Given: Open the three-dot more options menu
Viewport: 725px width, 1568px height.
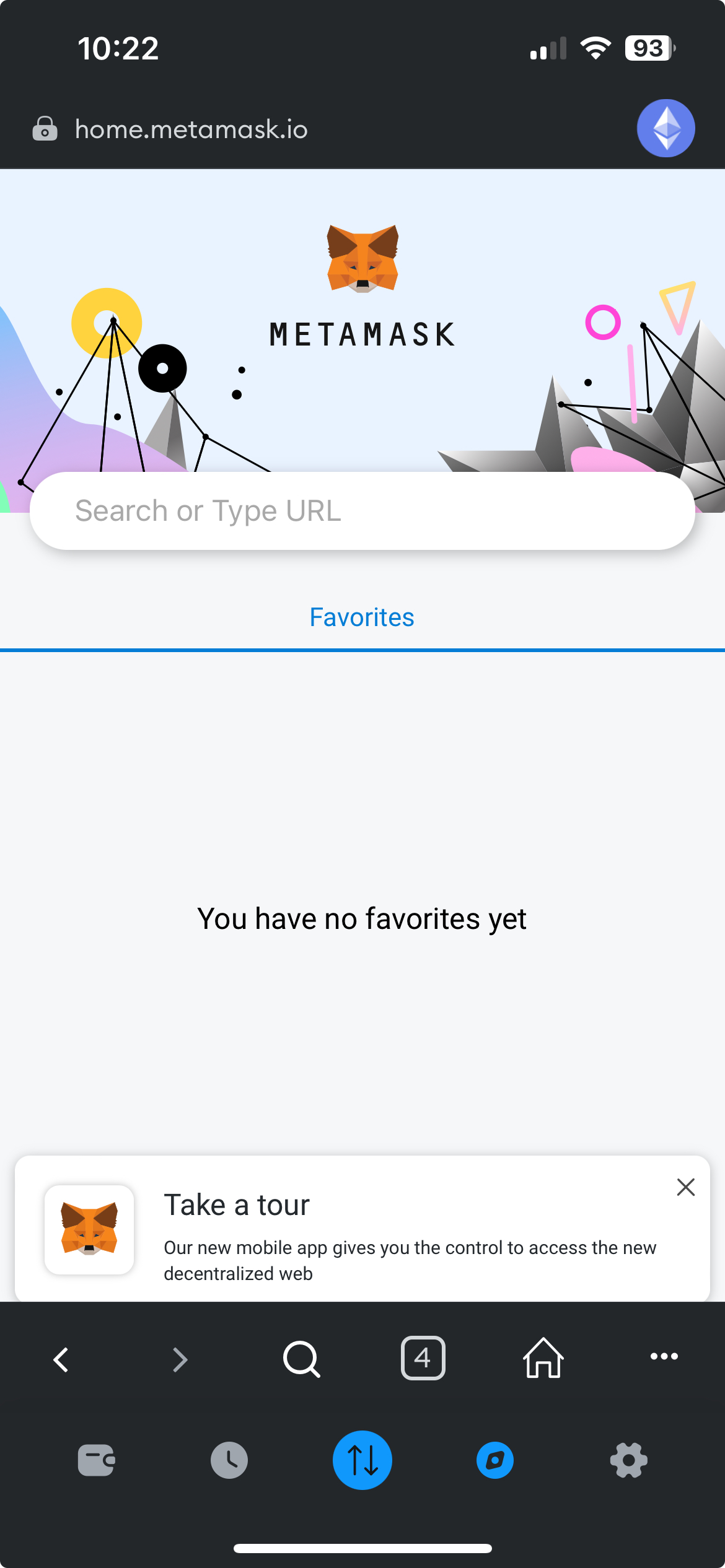Looking at the screenshot, I should click(664, 1357).
